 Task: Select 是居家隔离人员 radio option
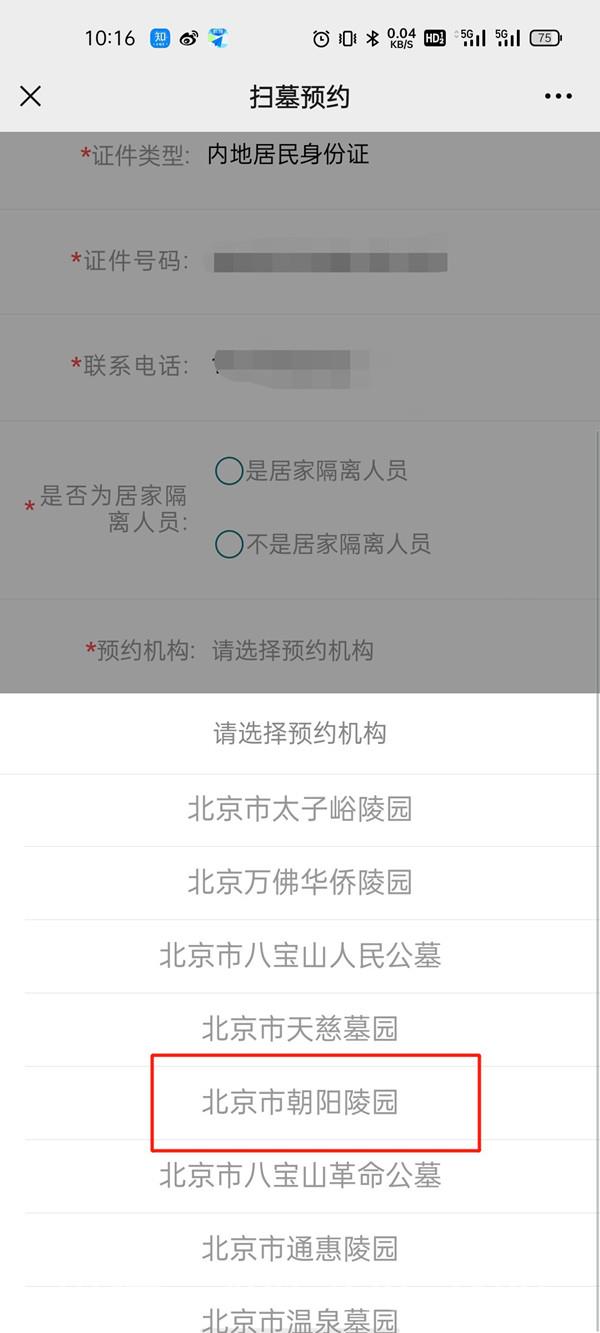click(x=230, y=470)
